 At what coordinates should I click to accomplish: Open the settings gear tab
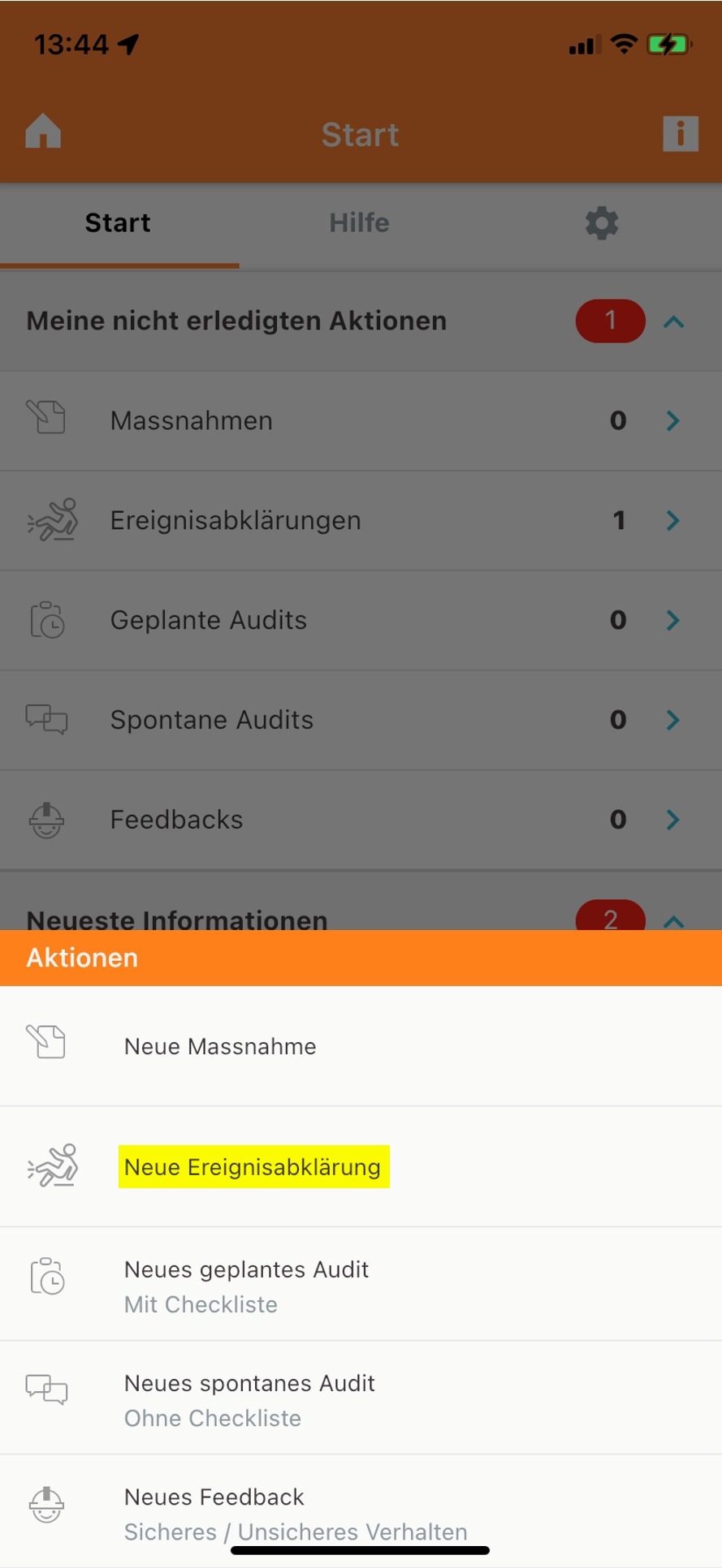tap(602, 223)
